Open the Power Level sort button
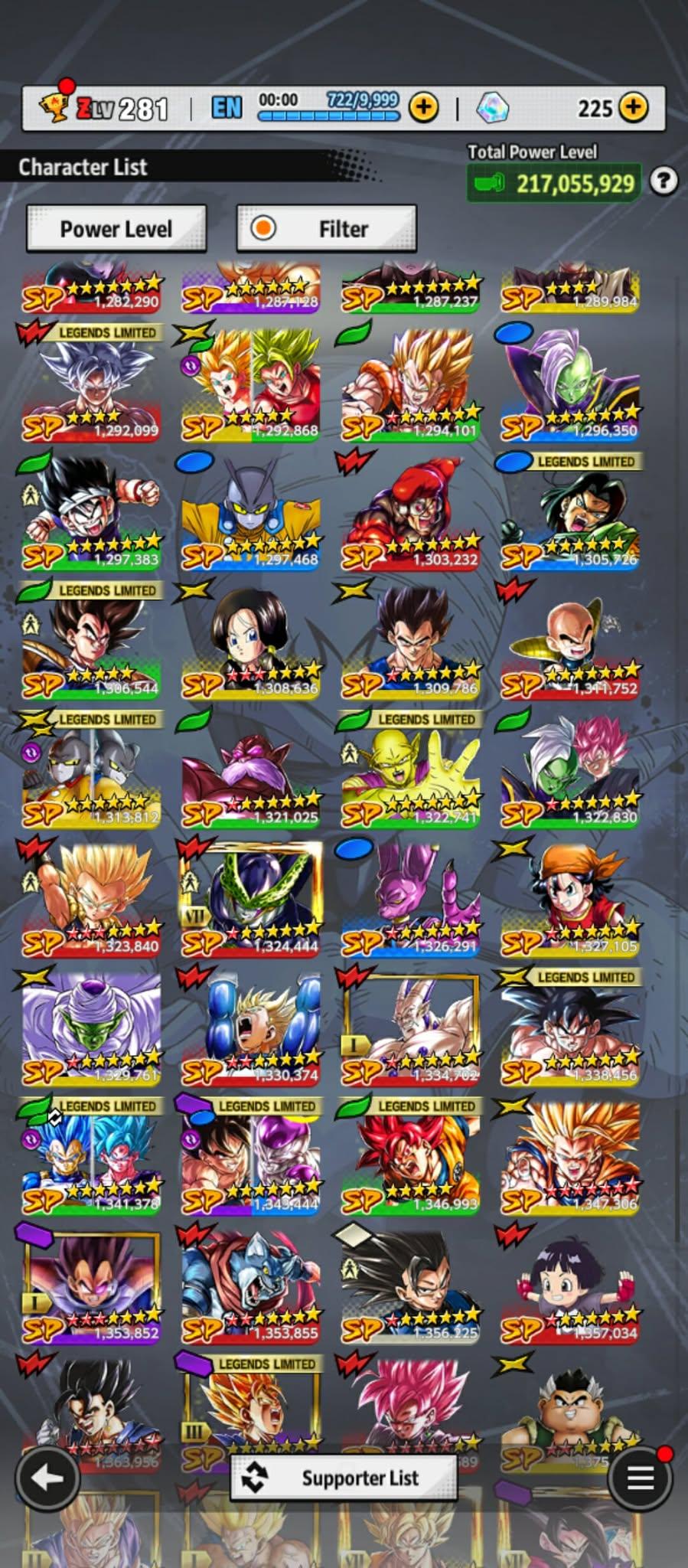The width and height of the screenshot is (688, 1568). point(116,228)
